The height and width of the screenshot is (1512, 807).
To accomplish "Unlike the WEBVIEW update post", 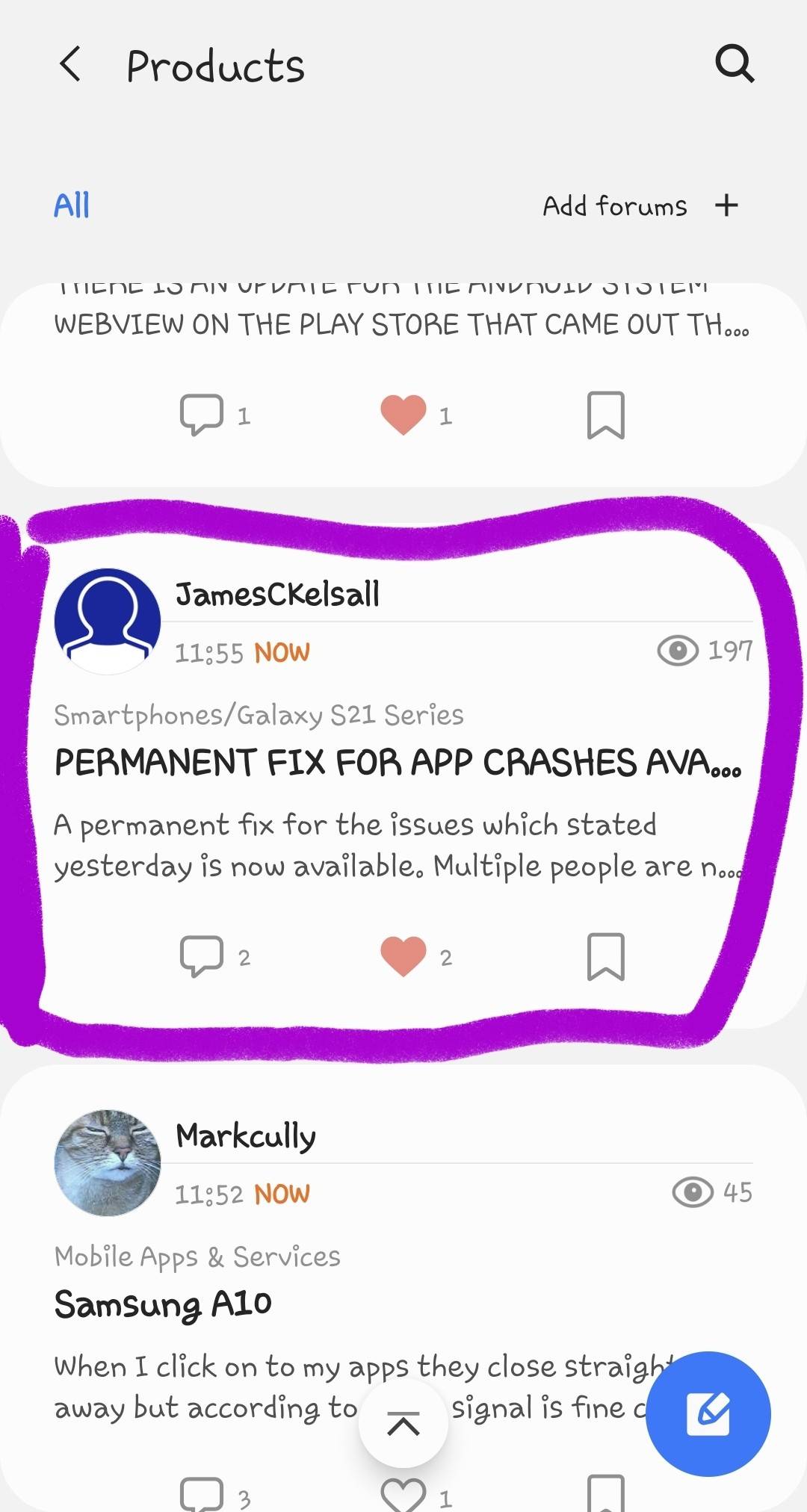I will (x=403, y=415).
